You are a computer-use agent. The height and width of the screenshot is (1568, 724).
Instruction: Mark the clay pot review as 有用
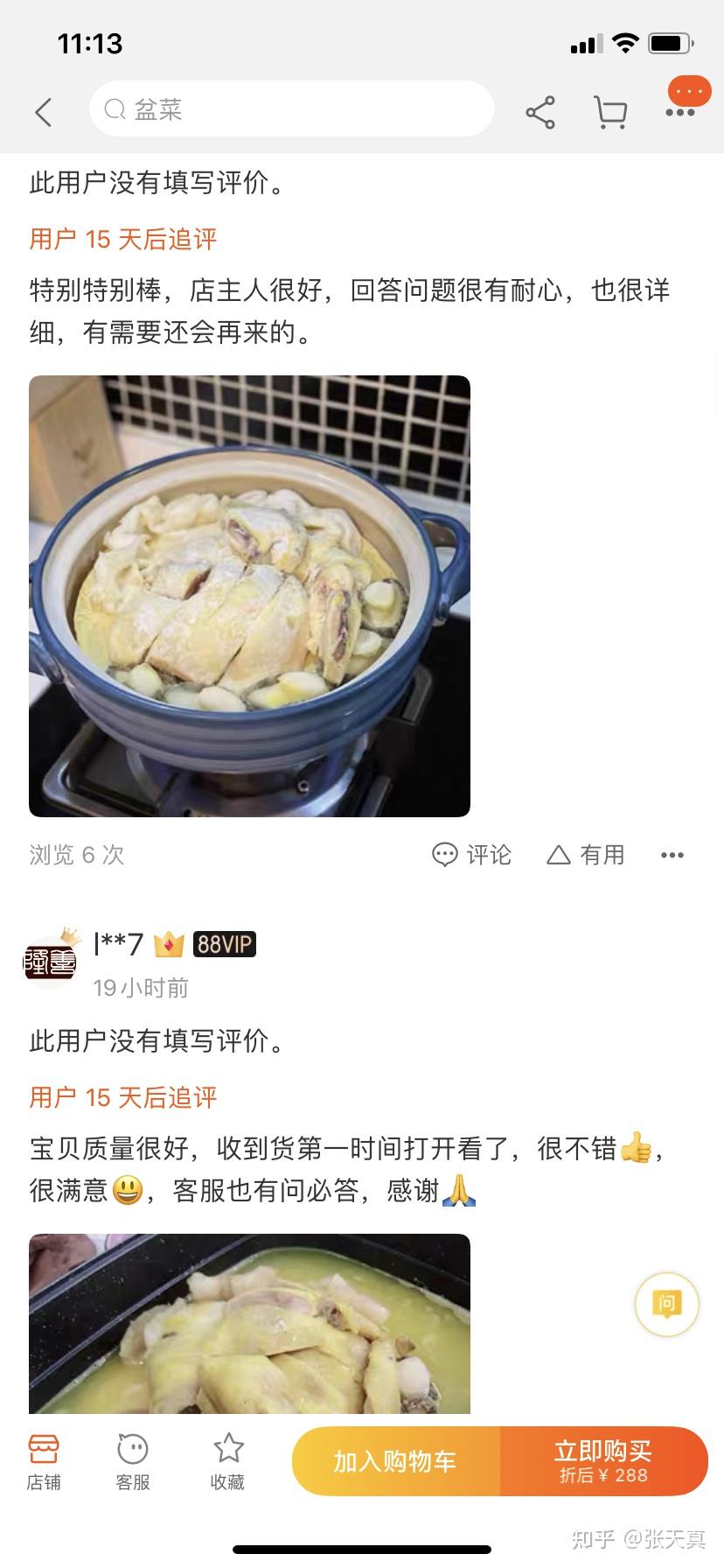586,855
